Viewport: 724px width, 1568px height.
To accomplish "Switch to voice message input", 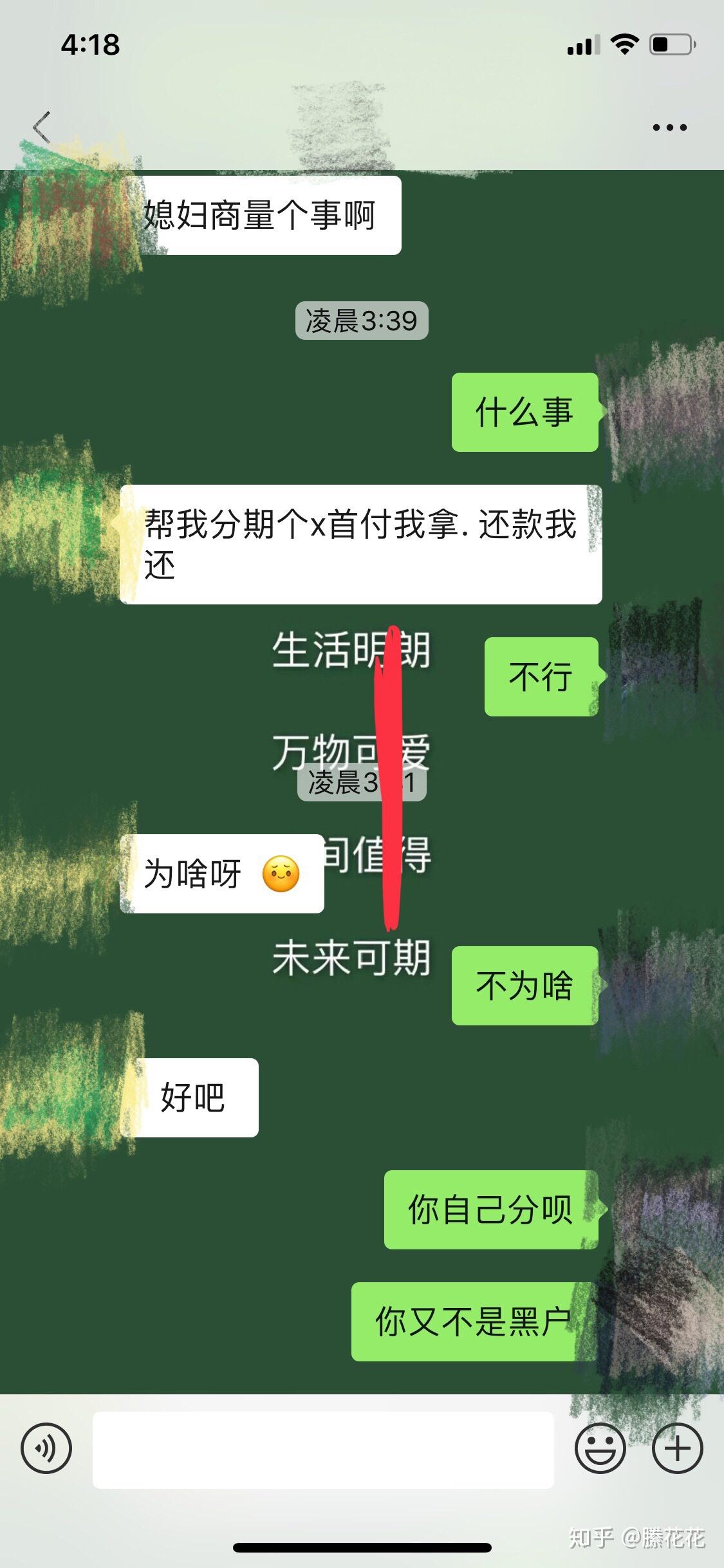I will pos(46,1449).
